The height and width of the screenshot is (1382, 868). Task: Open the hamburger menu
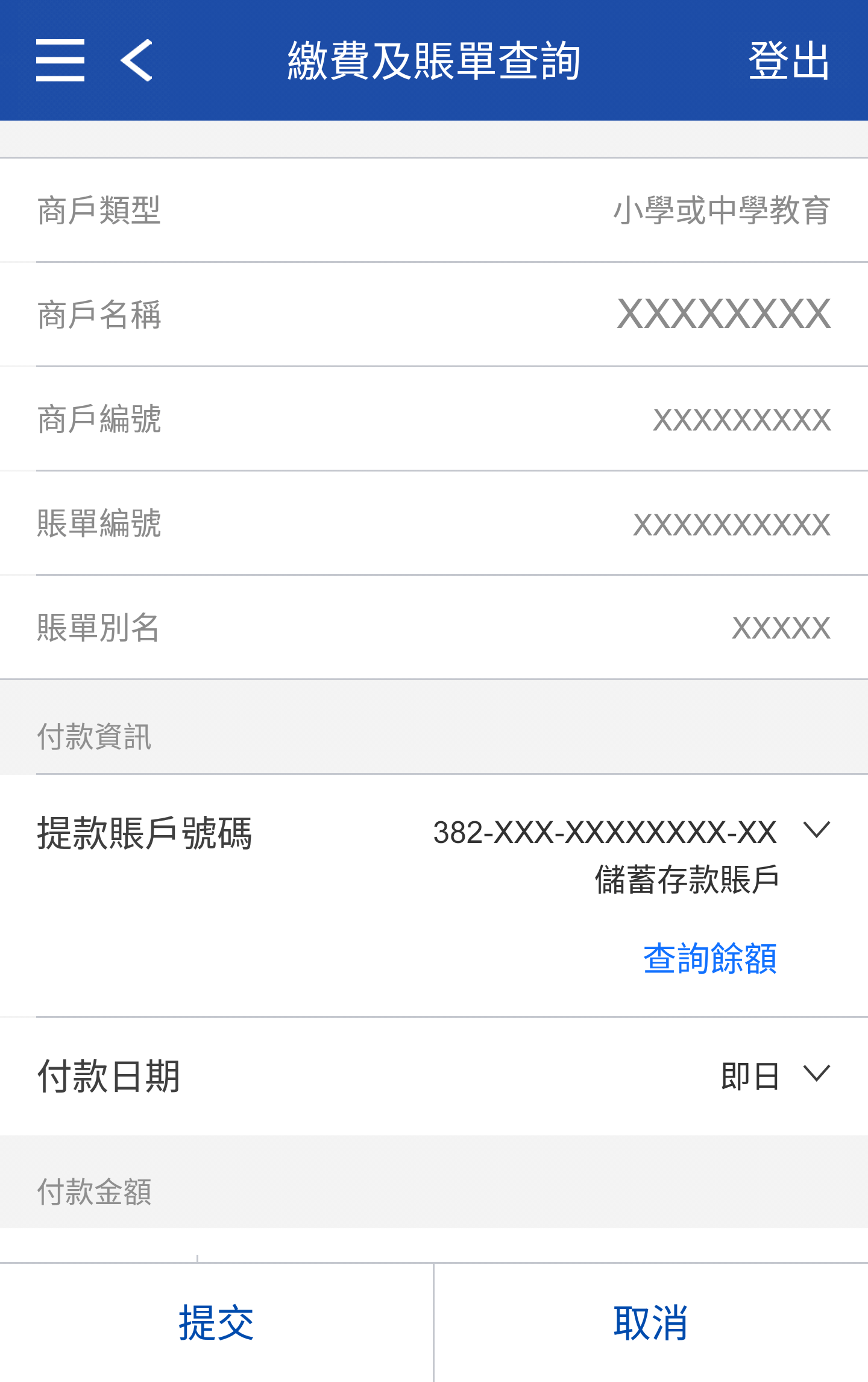(x=60, y=60)
